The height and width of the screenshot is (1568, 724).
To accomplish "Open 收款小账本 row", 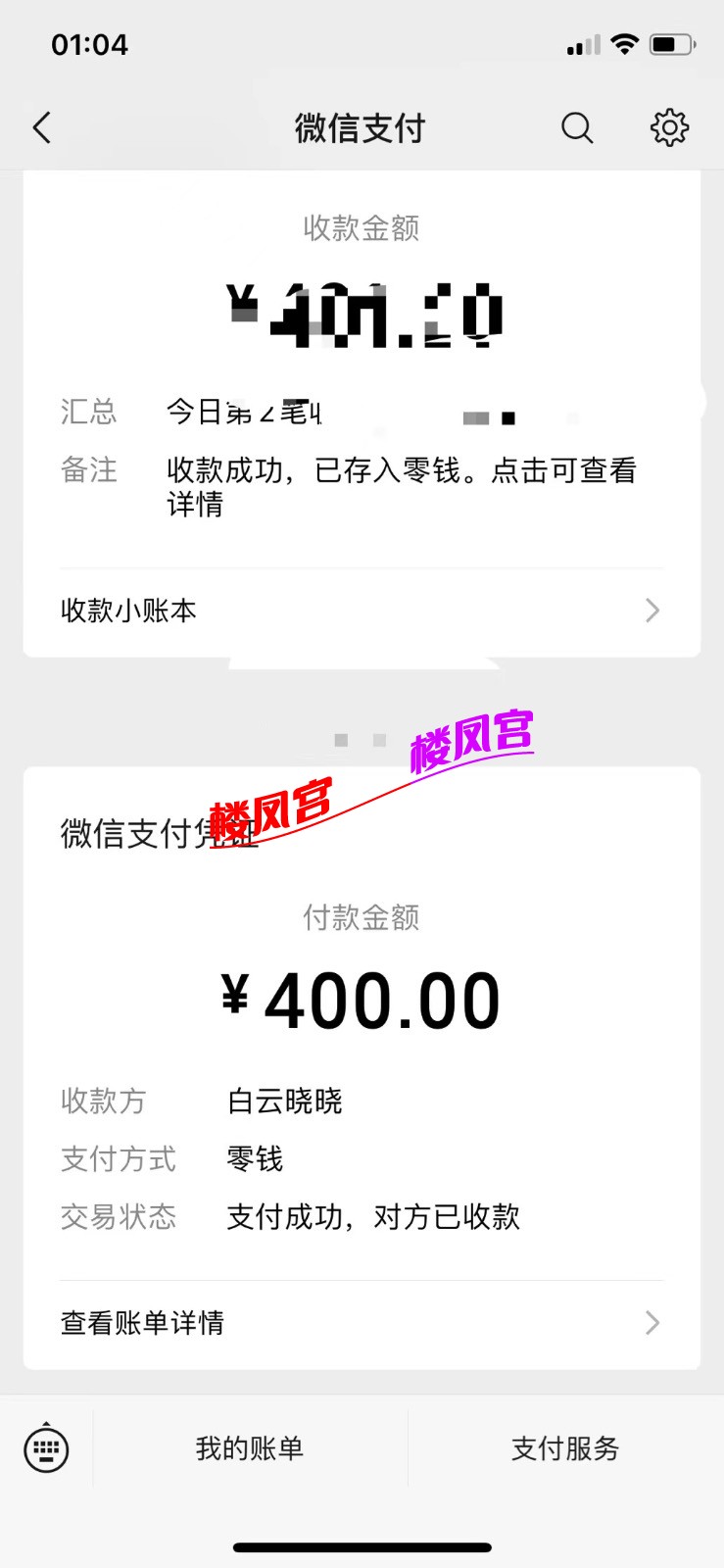I will pos(361,611).
